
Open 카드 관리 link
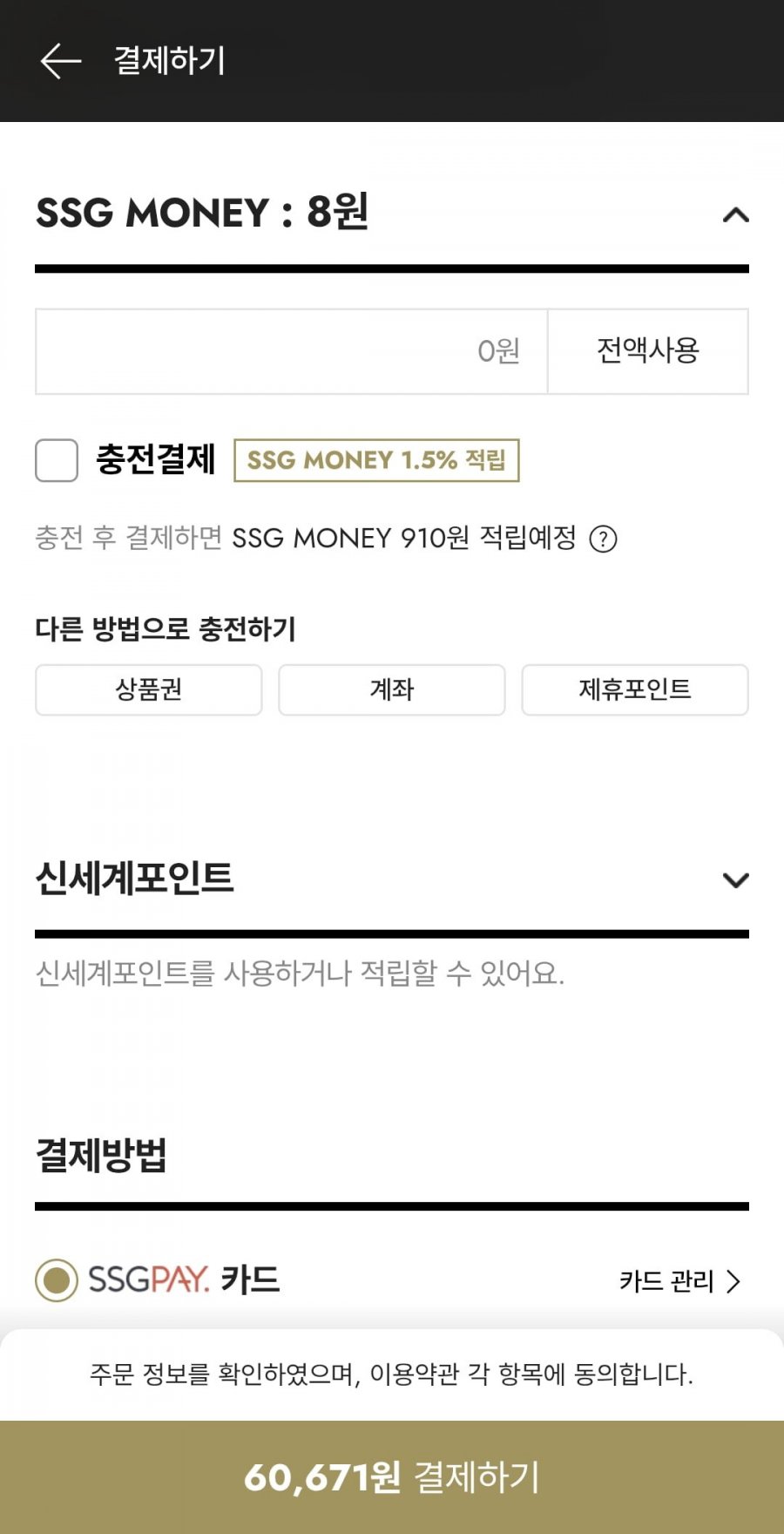coord(679,1281)
